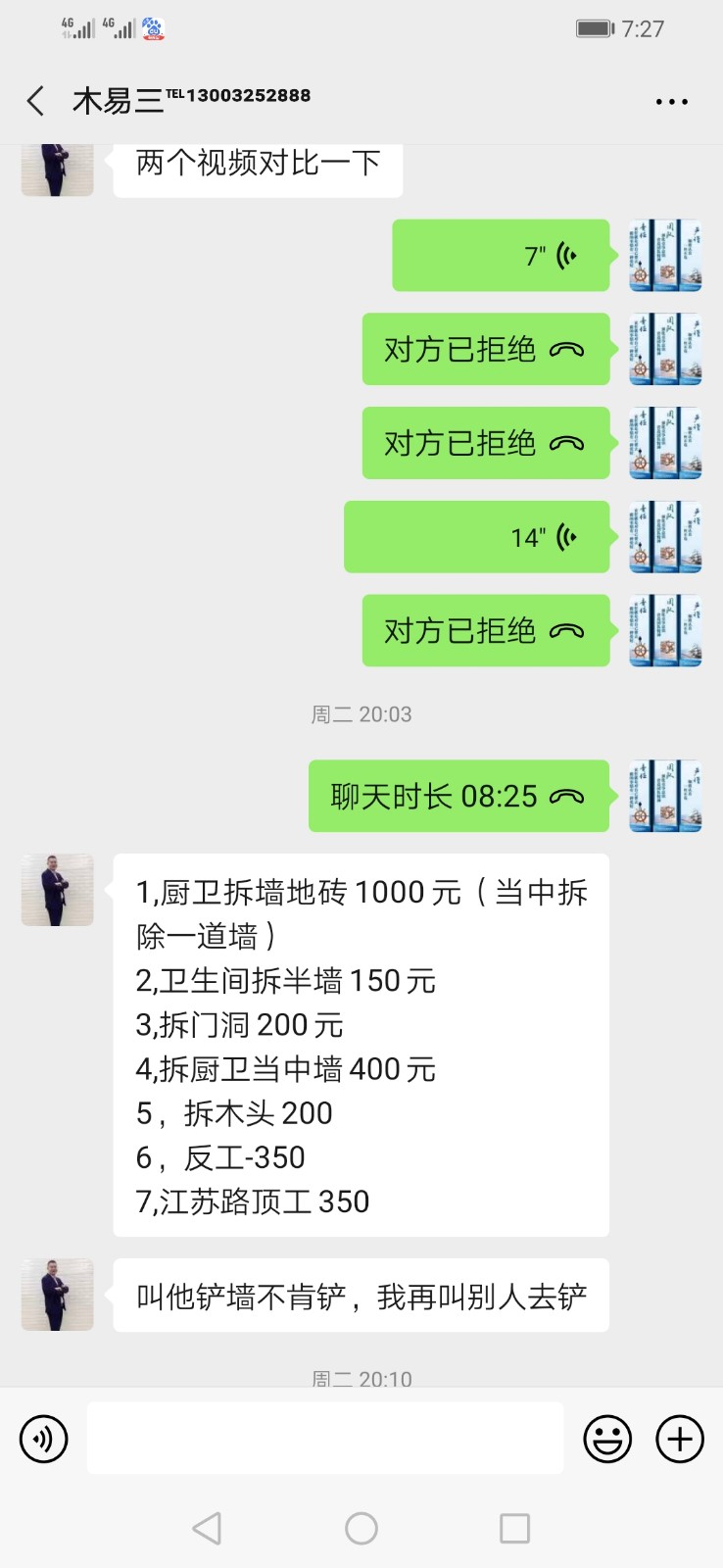
Task: Tap the system back navigation button
Action: (207, 1528)
